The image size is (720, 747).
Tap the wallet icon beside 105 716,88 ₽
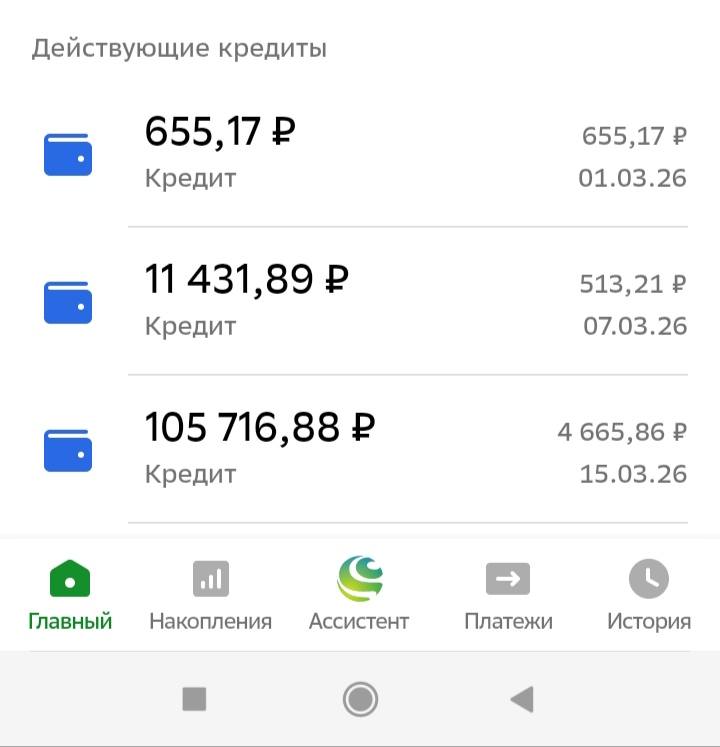click(67, 449)
